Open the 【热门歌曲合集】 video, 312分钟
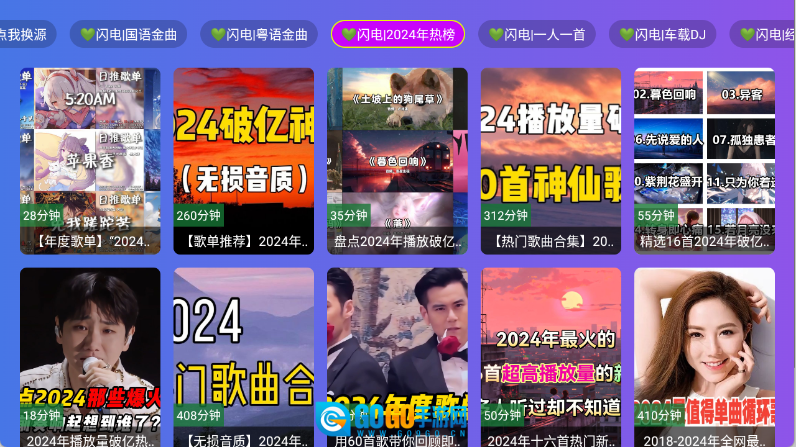This screenshot has width=796, height=447. pos(550,160)
